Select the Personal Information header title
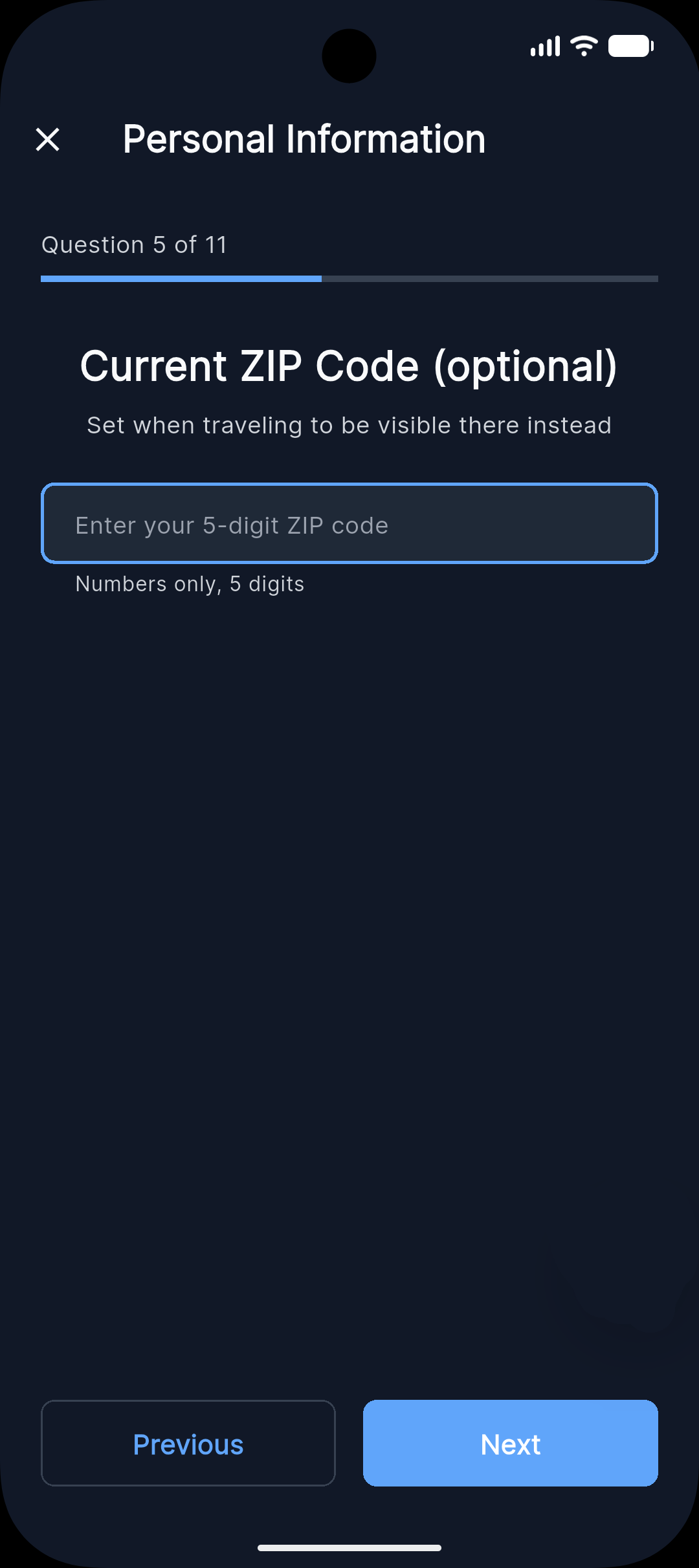The height and width of the screenshot is (1568, 699). 304,138
